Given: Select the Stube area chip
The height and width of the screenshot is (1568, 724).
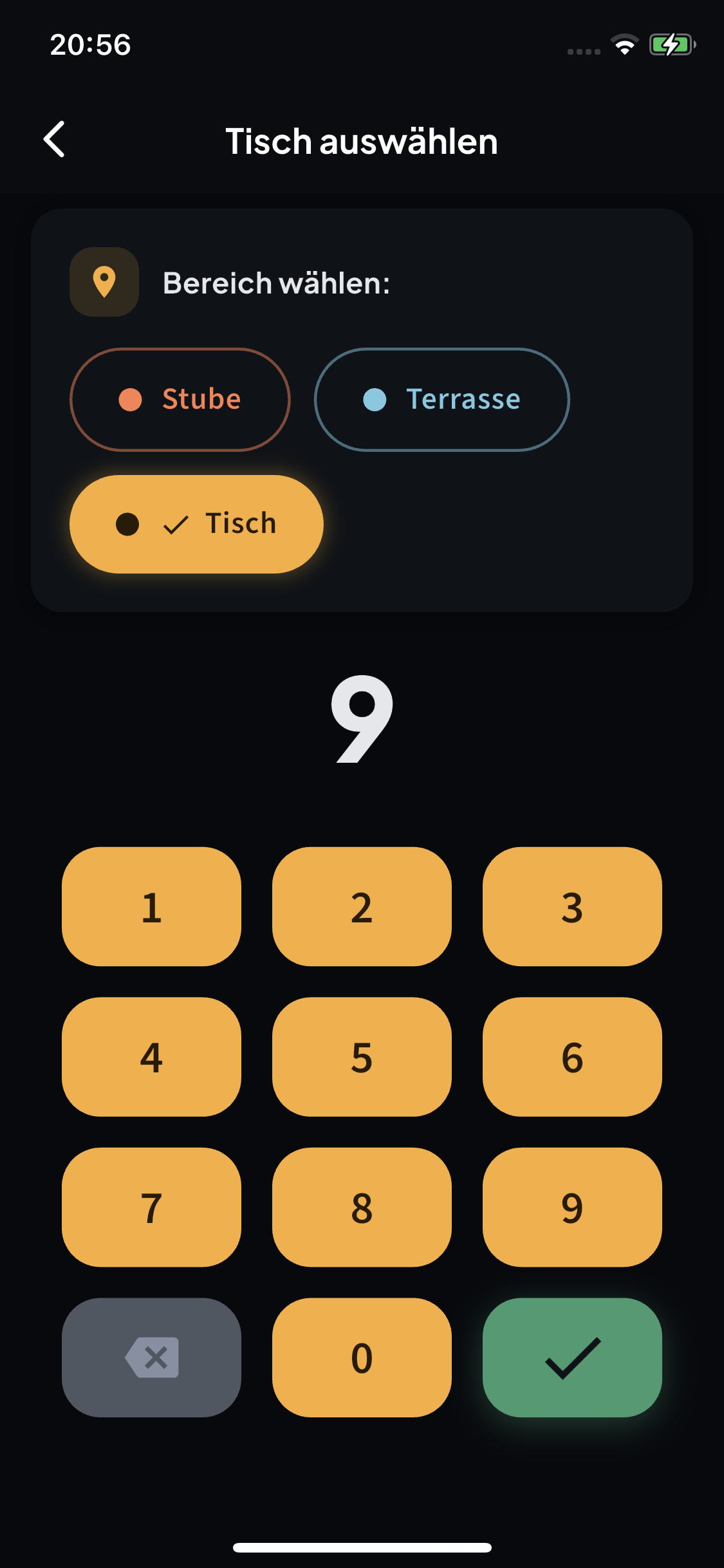Looking at the screenshot, I should [x=180, y=399].
